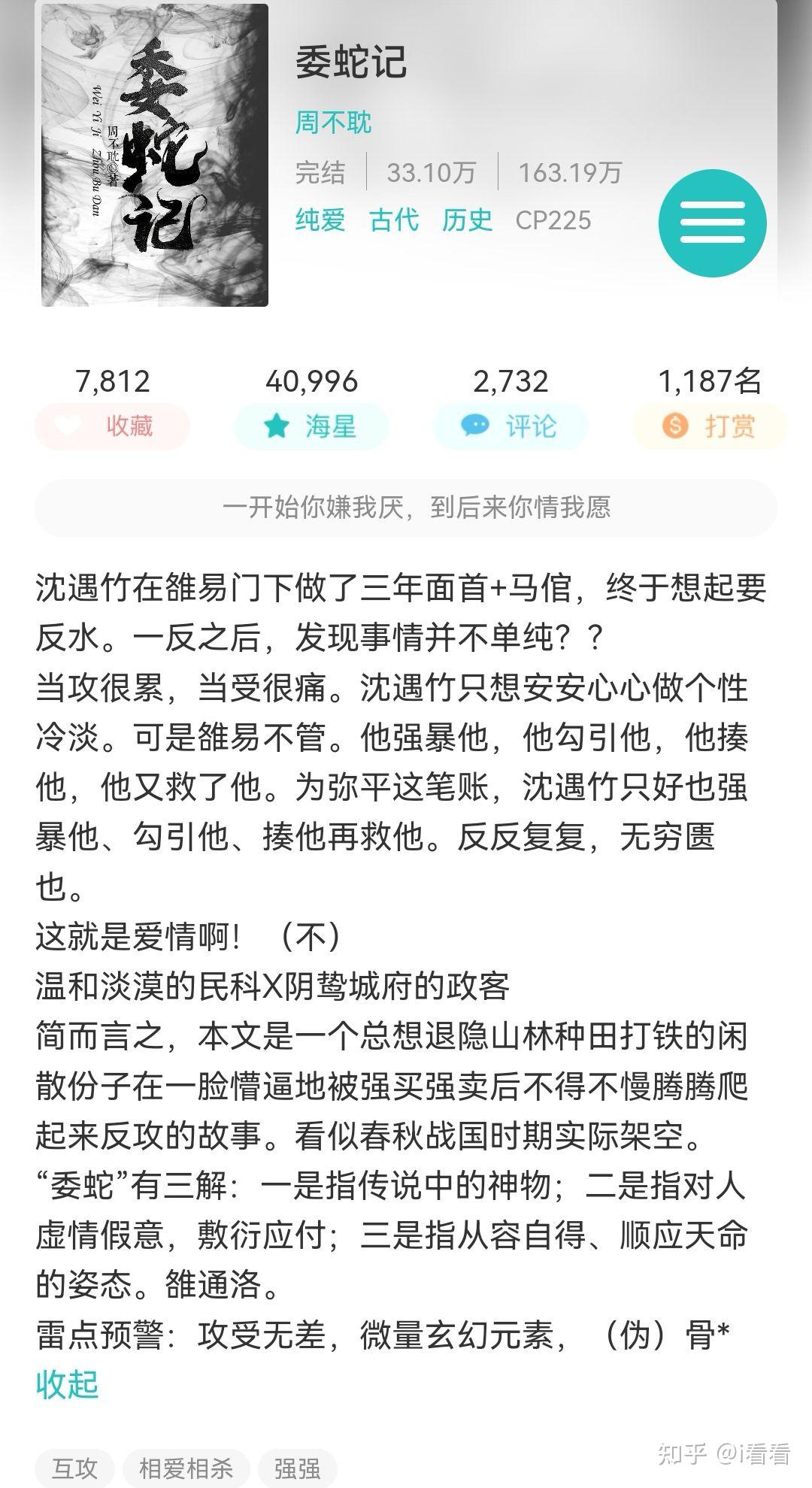Tap the 互攻 tag chip

click(x=74, y=1468)
